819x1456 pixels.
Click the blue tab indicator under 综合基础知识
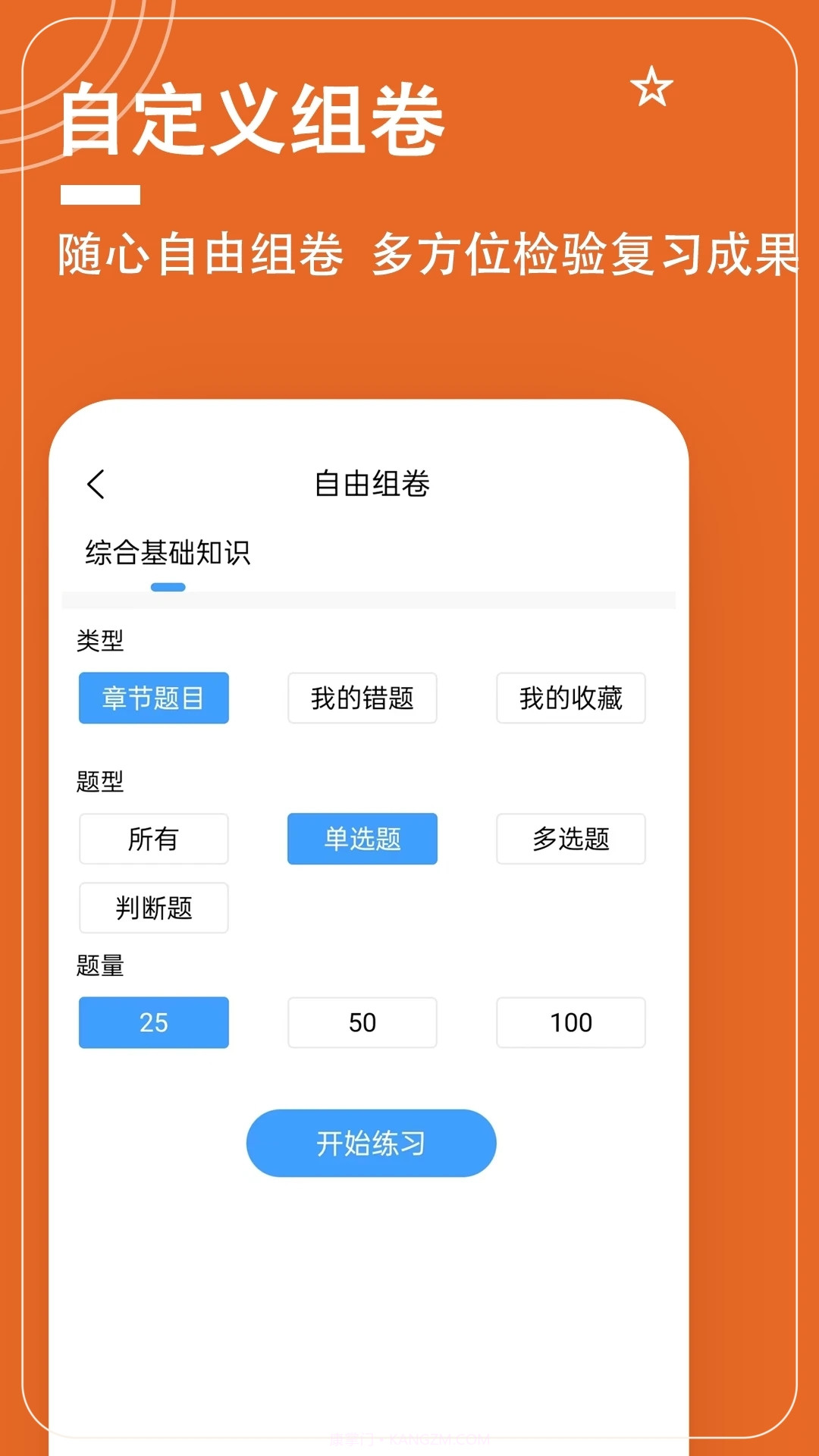pos(168,585)
